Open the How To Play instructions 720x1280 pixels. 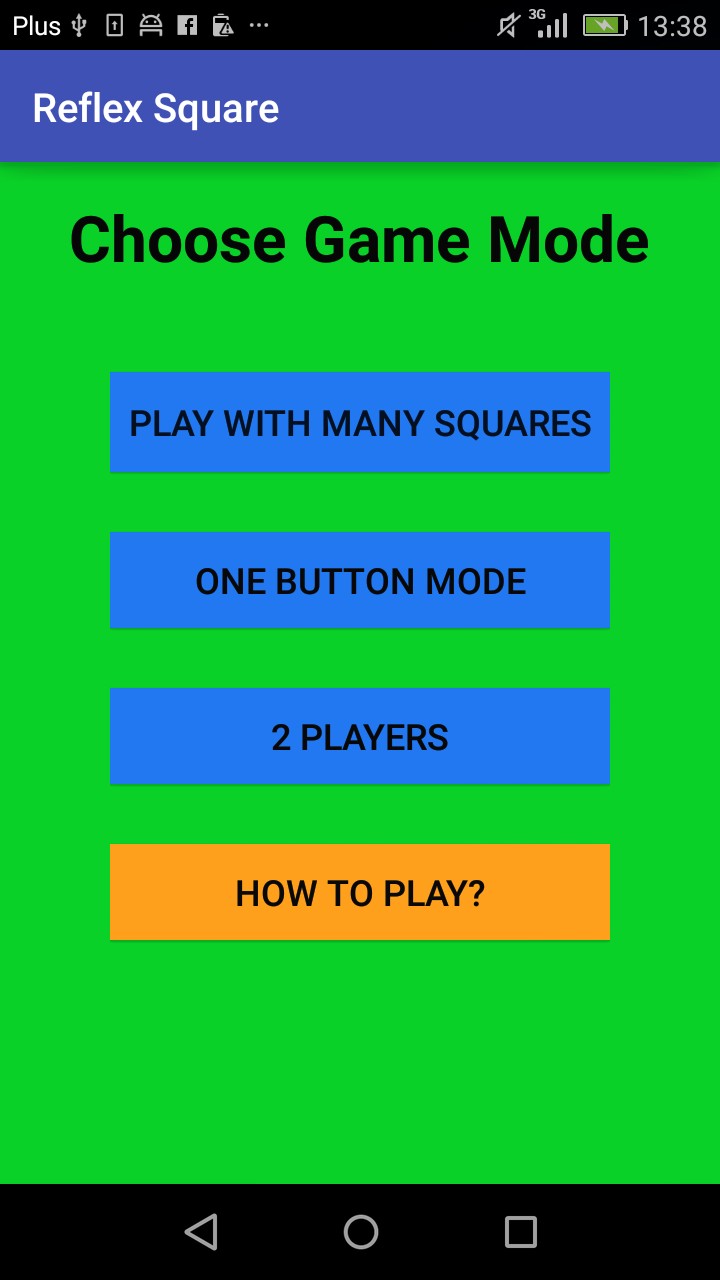[x=360, y=892]
